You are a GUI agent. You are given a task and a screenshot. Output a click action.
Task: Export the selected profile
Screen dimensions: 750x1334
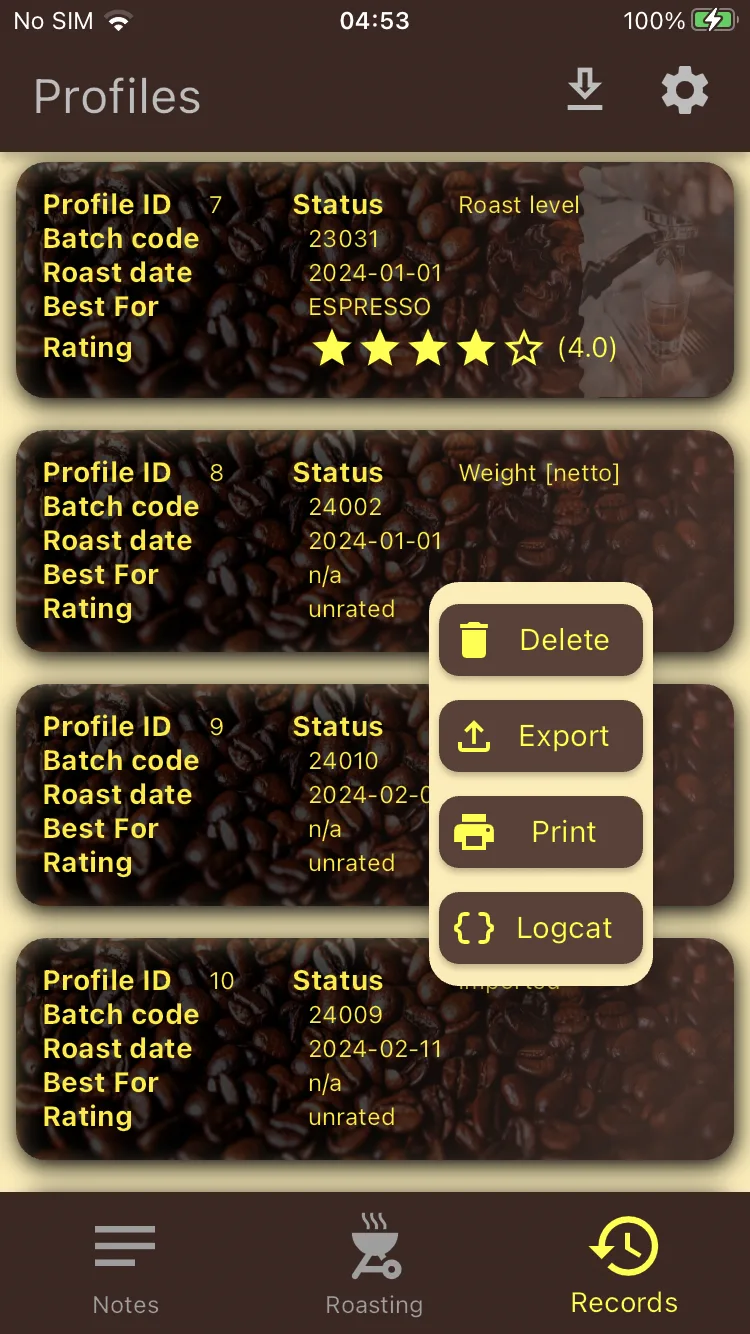point(541,736)
